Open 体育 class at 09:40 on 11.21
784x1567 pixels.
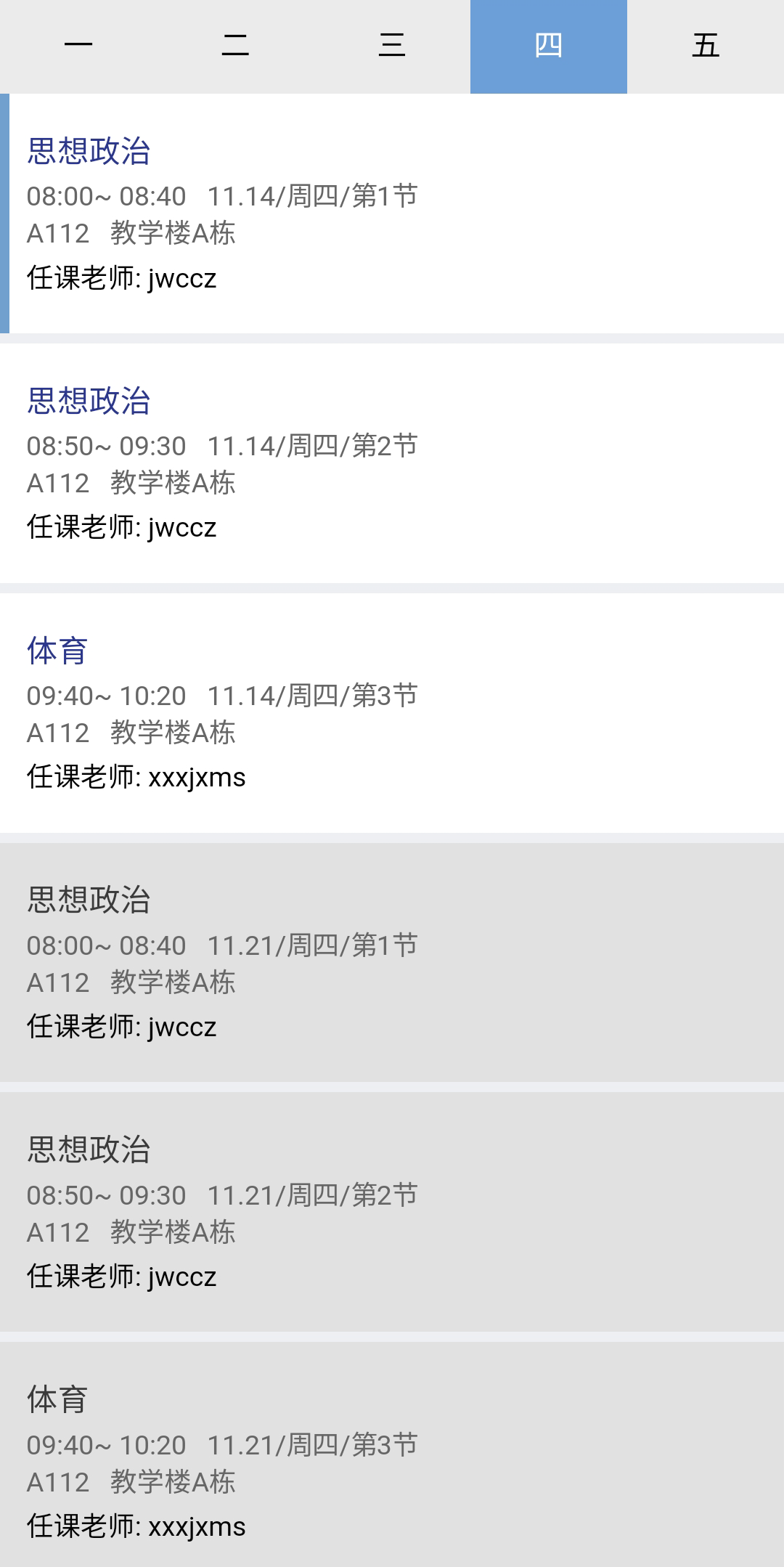point(392,1455)
